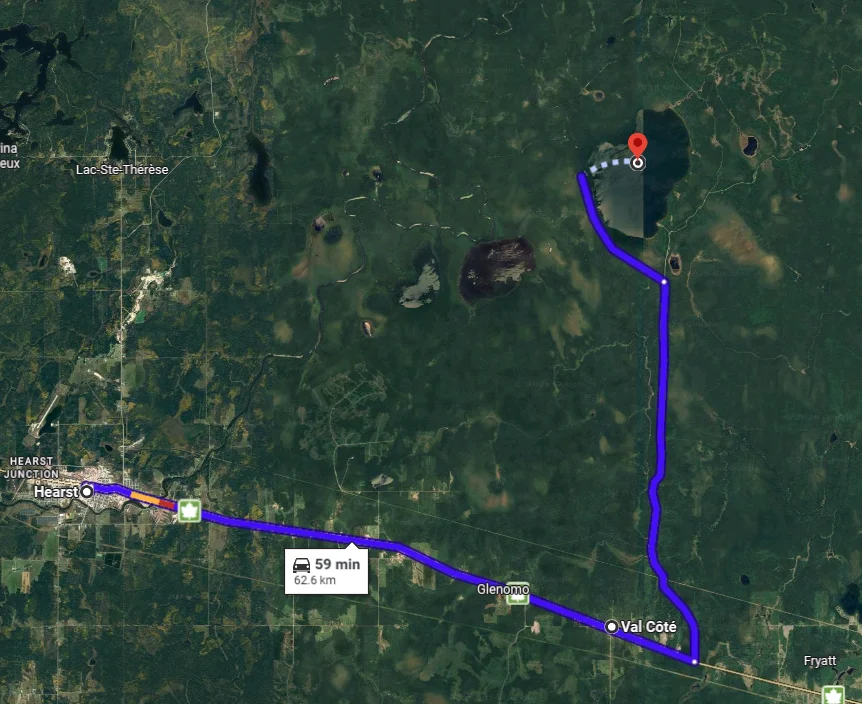
Task: Tap the Glenomo place label
Action: [501, 590]
